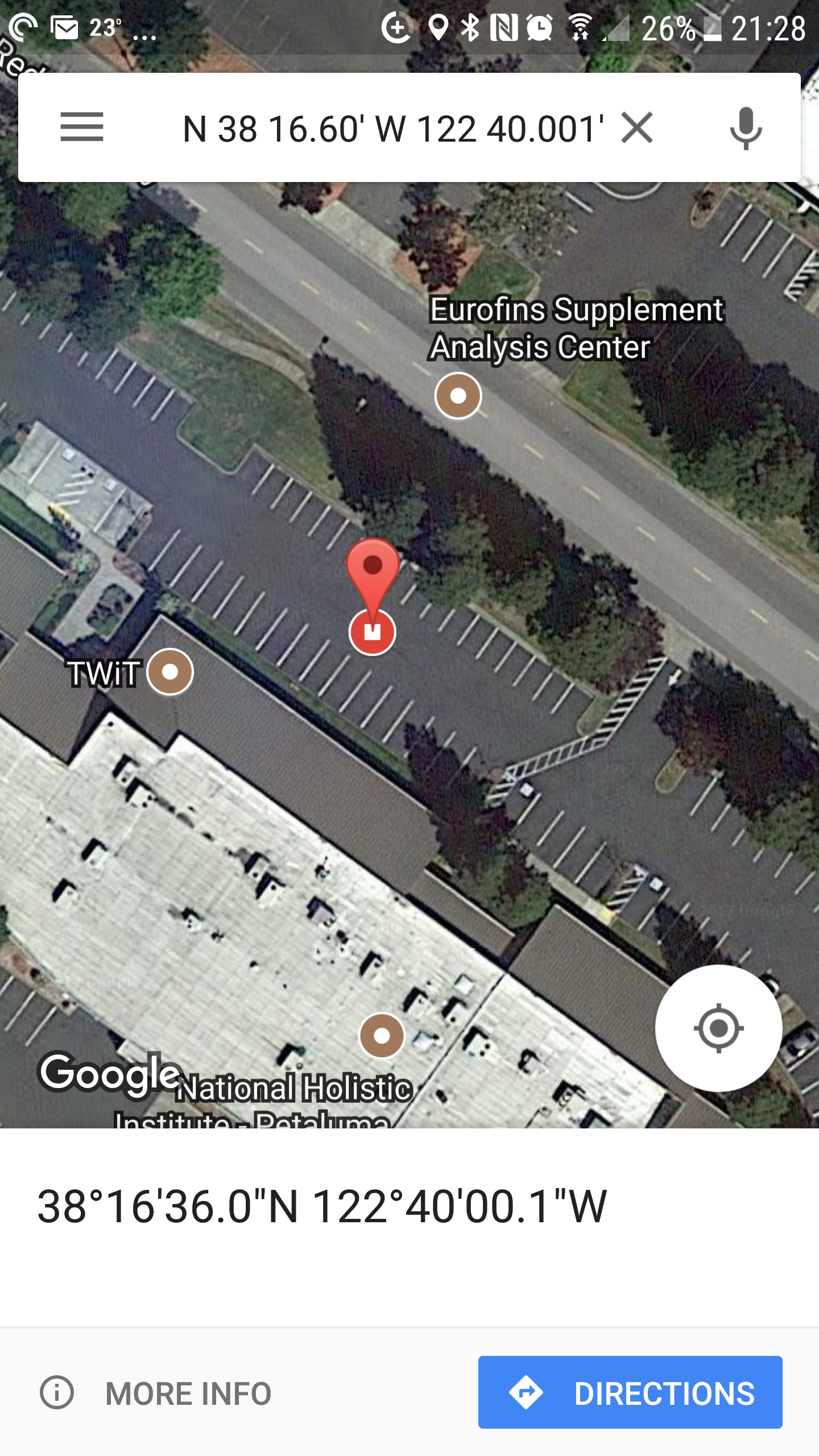The width and height of the screenshot is (819, 1456).
Task: Open the hamburger menu drawer
Action: [x=82, y=127]
